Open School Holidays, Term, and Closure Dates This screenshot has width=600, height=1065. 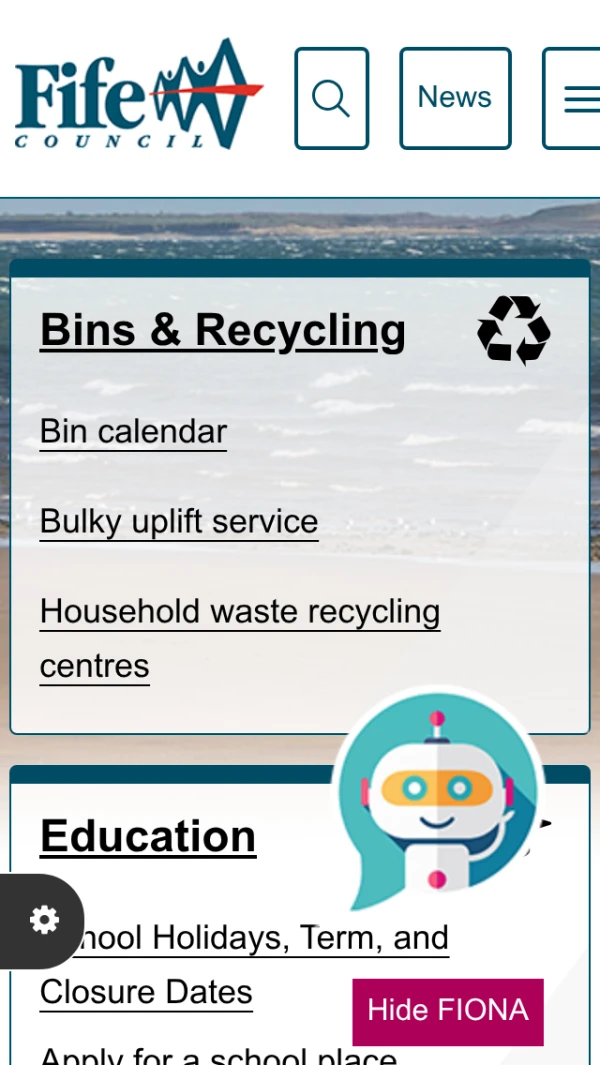tap(245, 965)
